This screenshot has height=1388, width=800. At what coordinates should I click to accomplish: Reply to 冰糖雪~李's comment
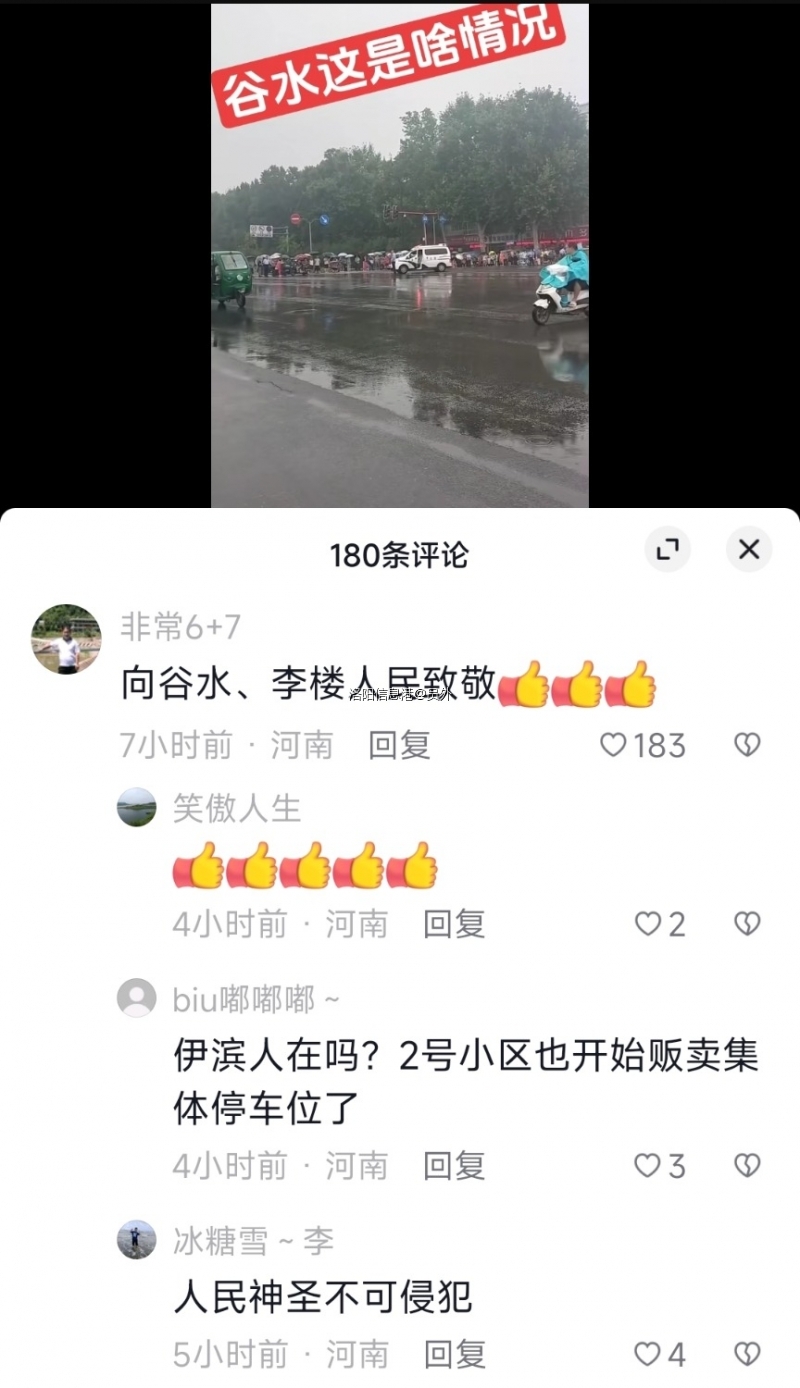pyautogui.click(x=453, y=1355)
